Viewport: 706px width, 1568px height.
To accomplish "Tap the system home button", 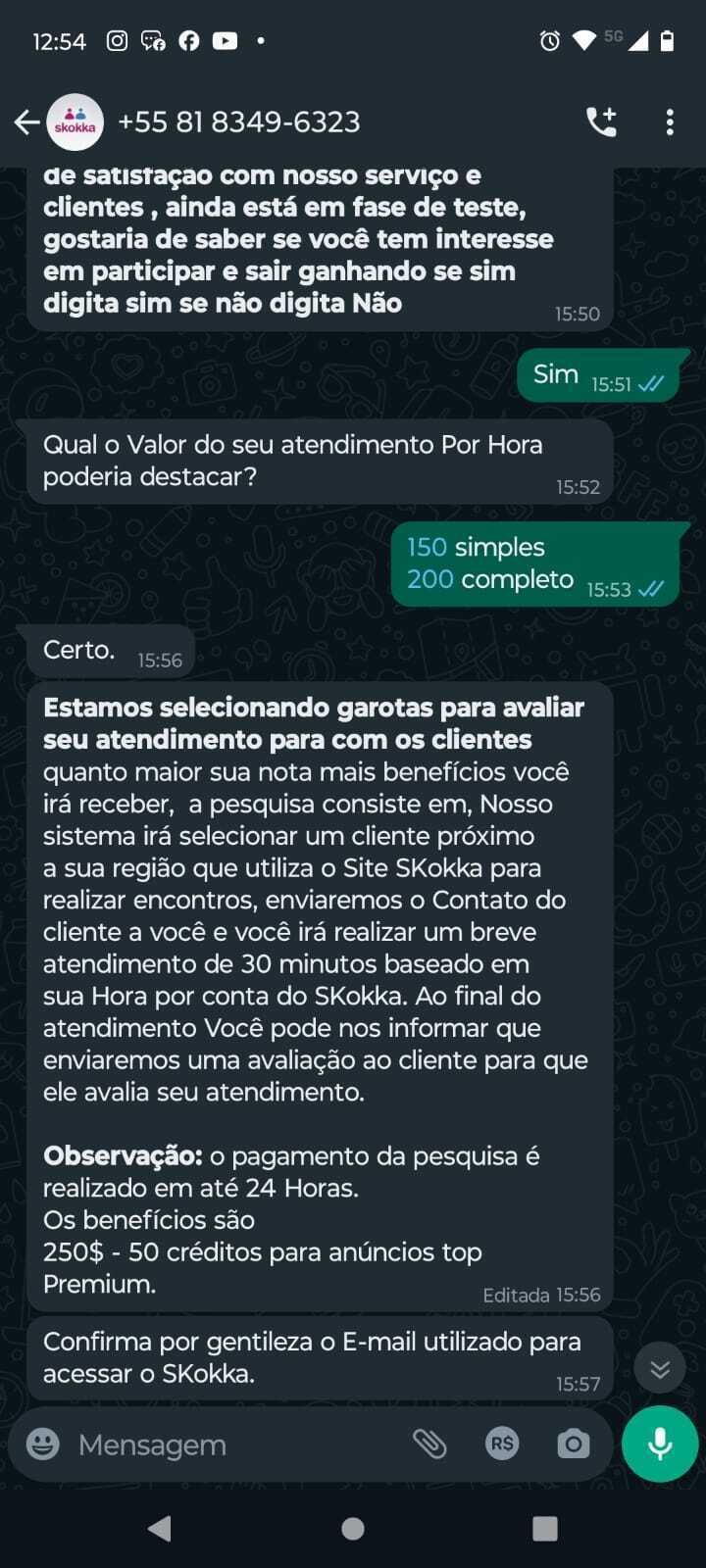I will (353, 1529).
